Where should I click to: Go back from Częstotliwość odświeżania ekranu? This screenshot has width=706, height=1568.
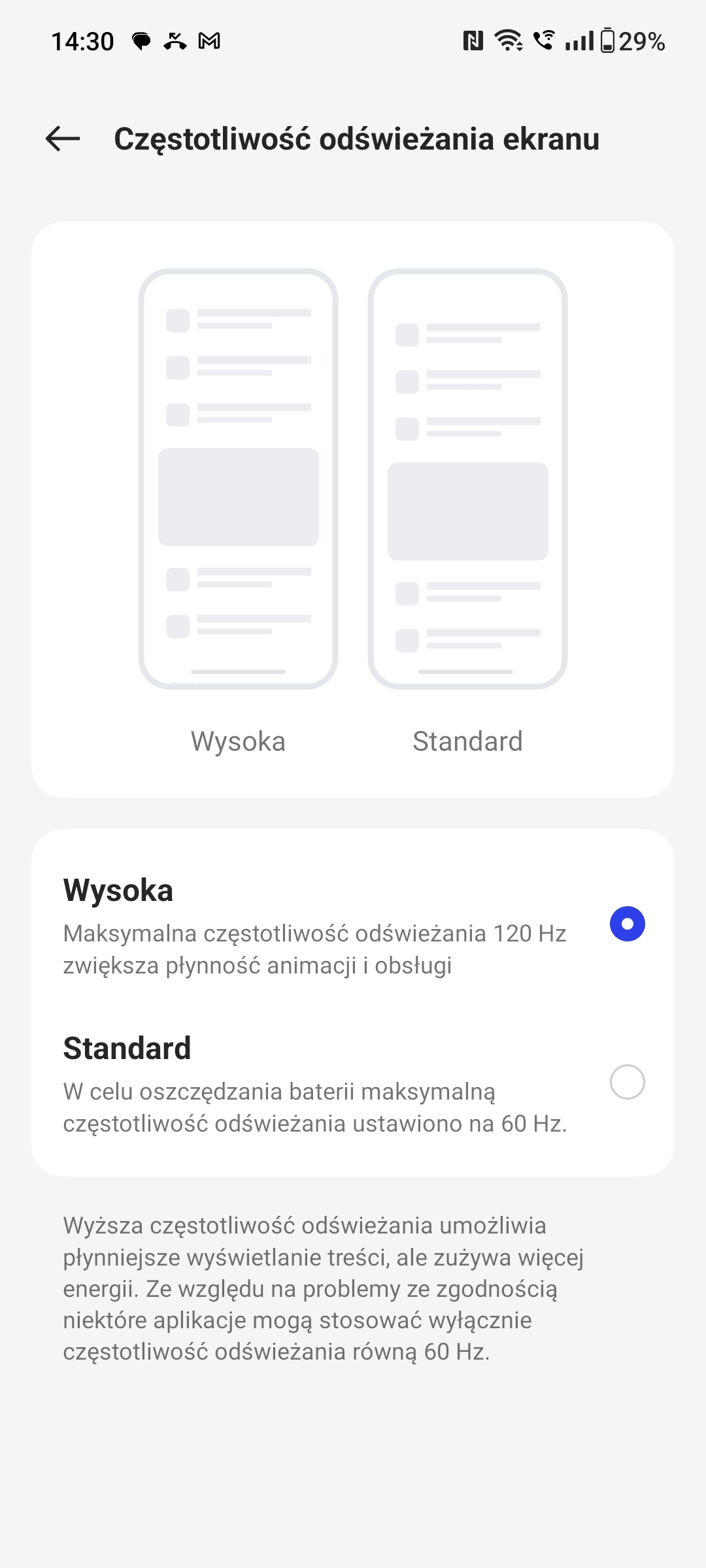[x=63, y=139]
